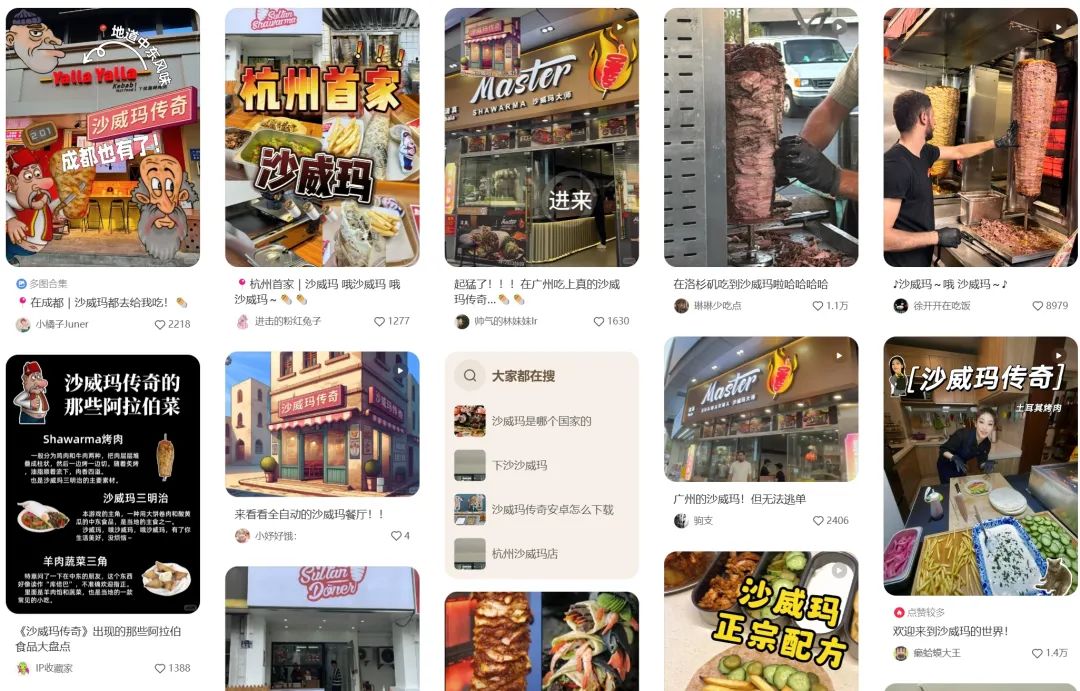The height and width of the screenshot is (691, 1080).
Task: Like 琳琳少吃点's post with 1.1万 likes
Action: (x=818, y=306)
